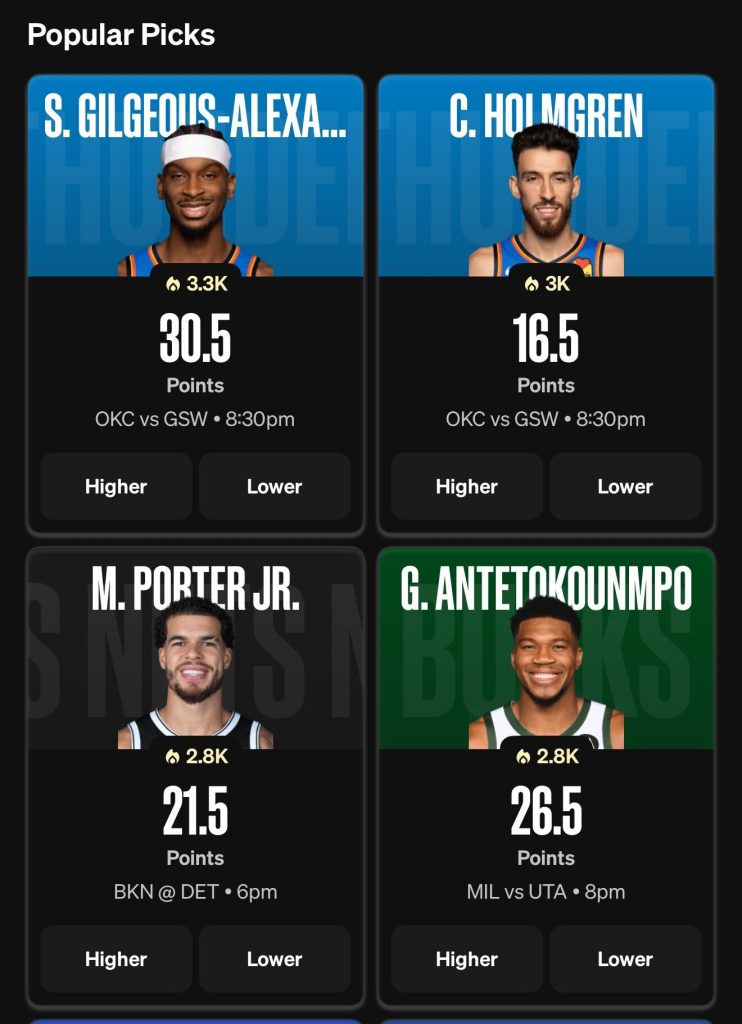Viewport: 742px width, 1024px height.
Task: Choose Higher for M. Porter Jr. 21.5 points
Action: [116, 958]
